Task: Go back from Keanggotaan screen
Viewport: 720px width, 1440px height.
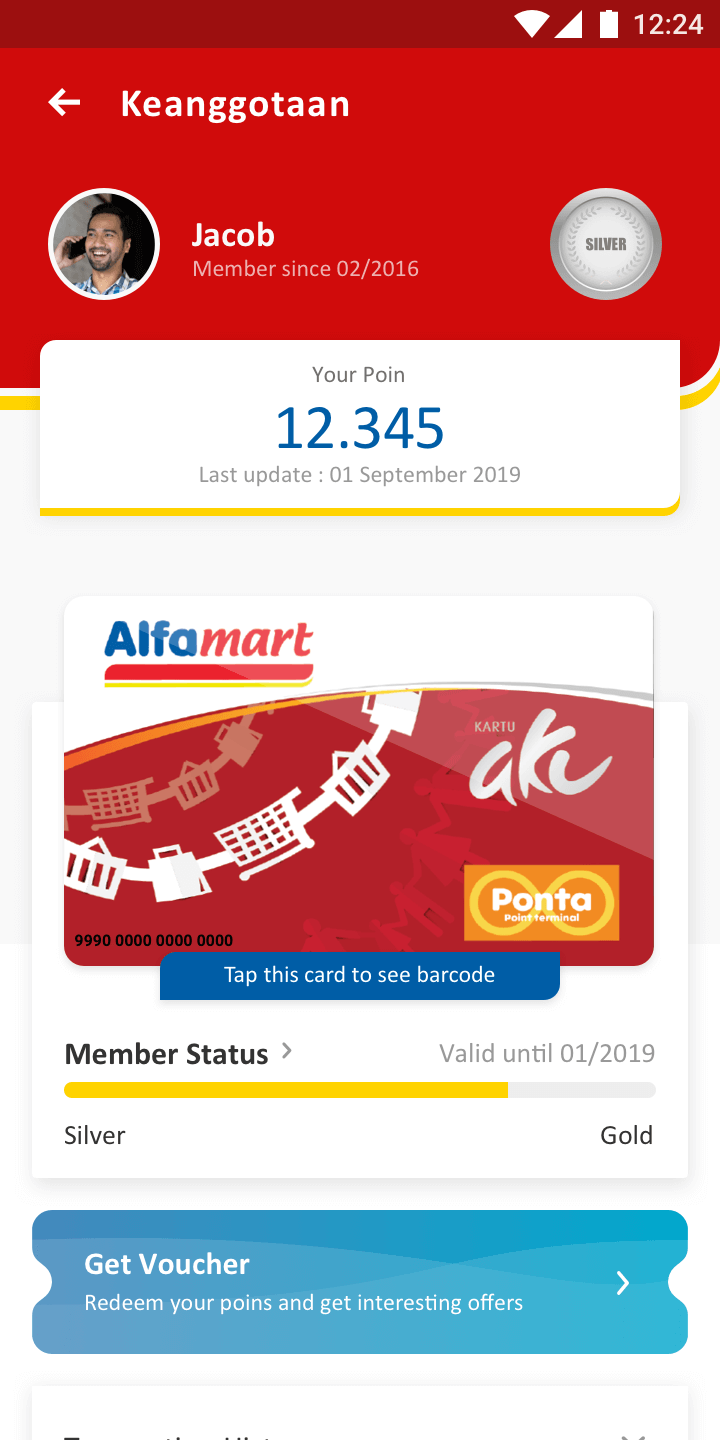Action: click(65, 103)
